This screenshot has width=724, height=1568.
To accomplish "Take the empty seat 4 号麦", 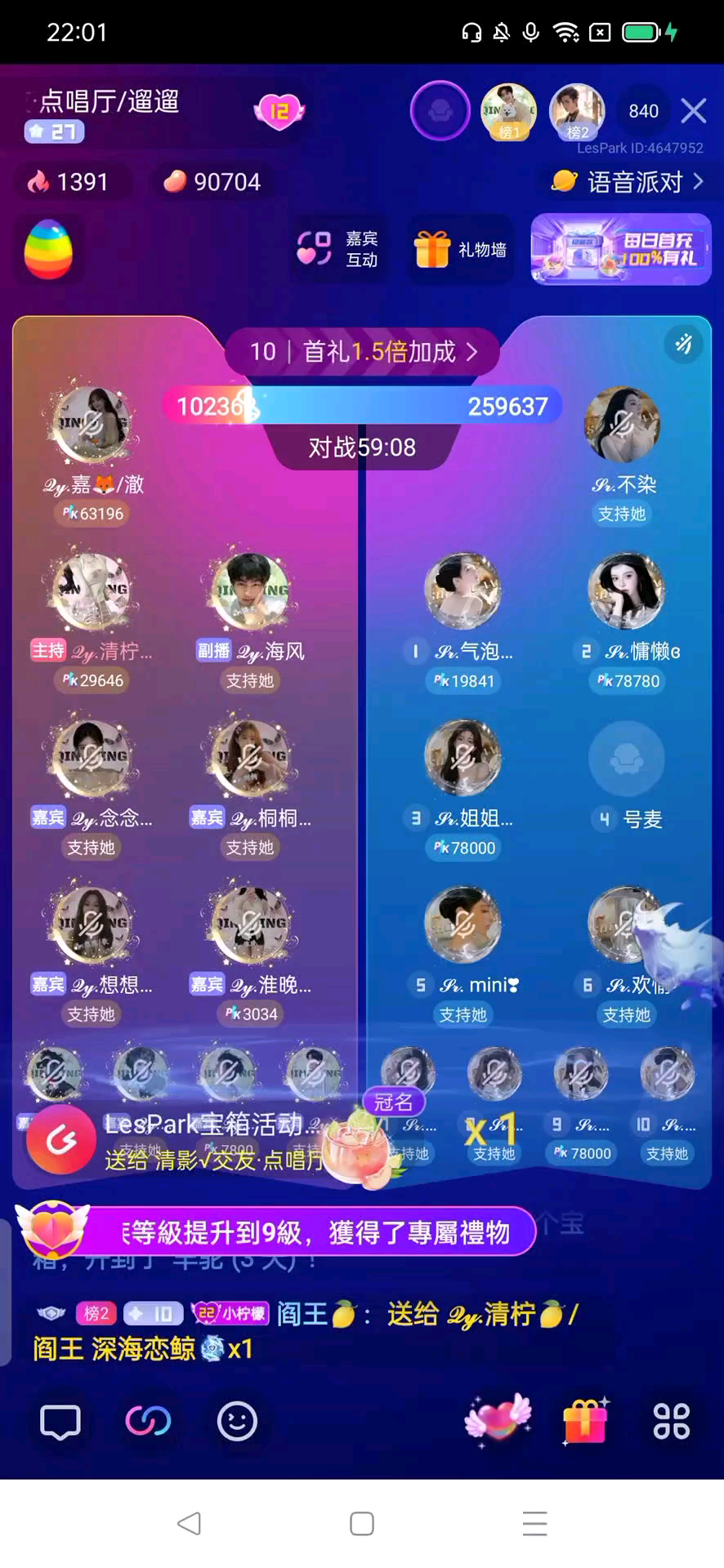I will coord(626,760).
